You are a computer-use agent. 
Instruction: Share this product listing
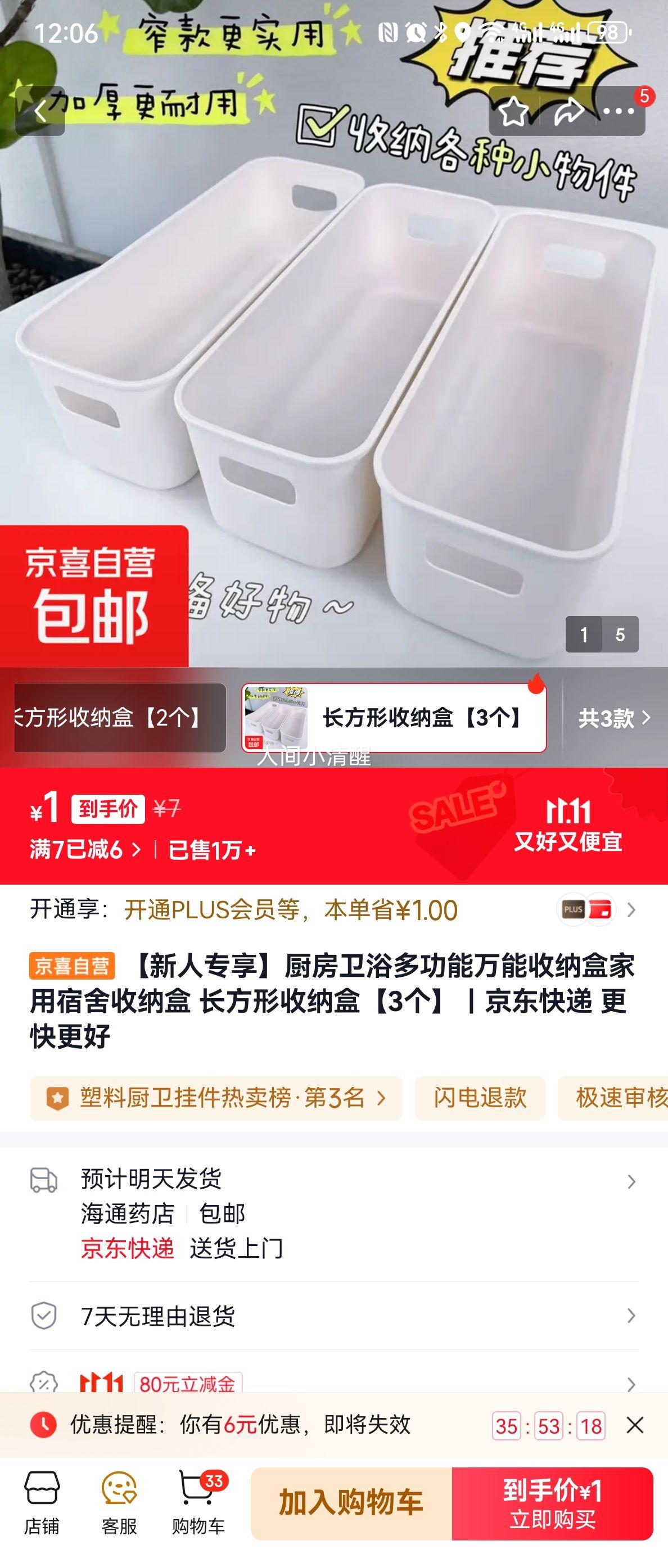coord(567,111)
